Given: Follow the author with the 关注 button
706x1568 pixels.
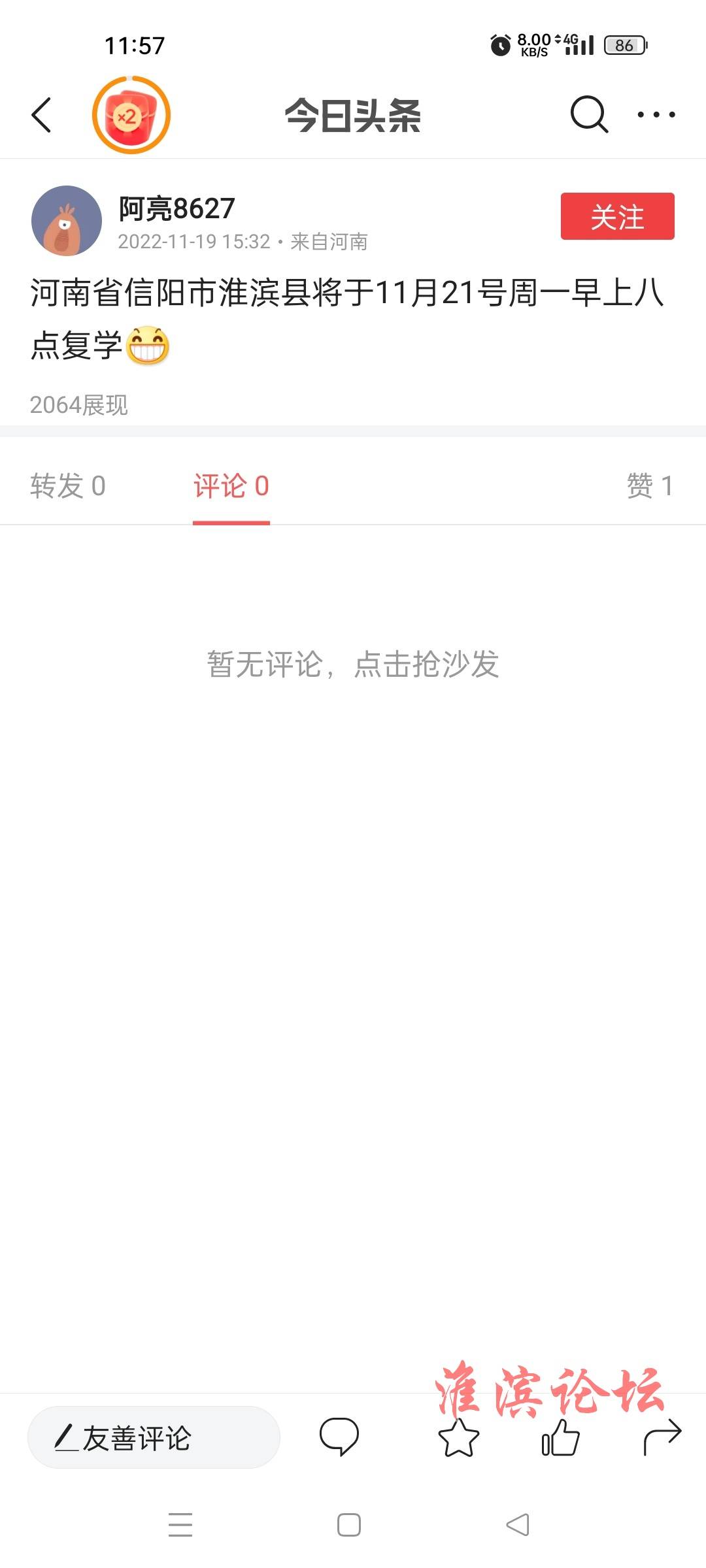Looking at the screenshot, I should (x=617, y=216).
